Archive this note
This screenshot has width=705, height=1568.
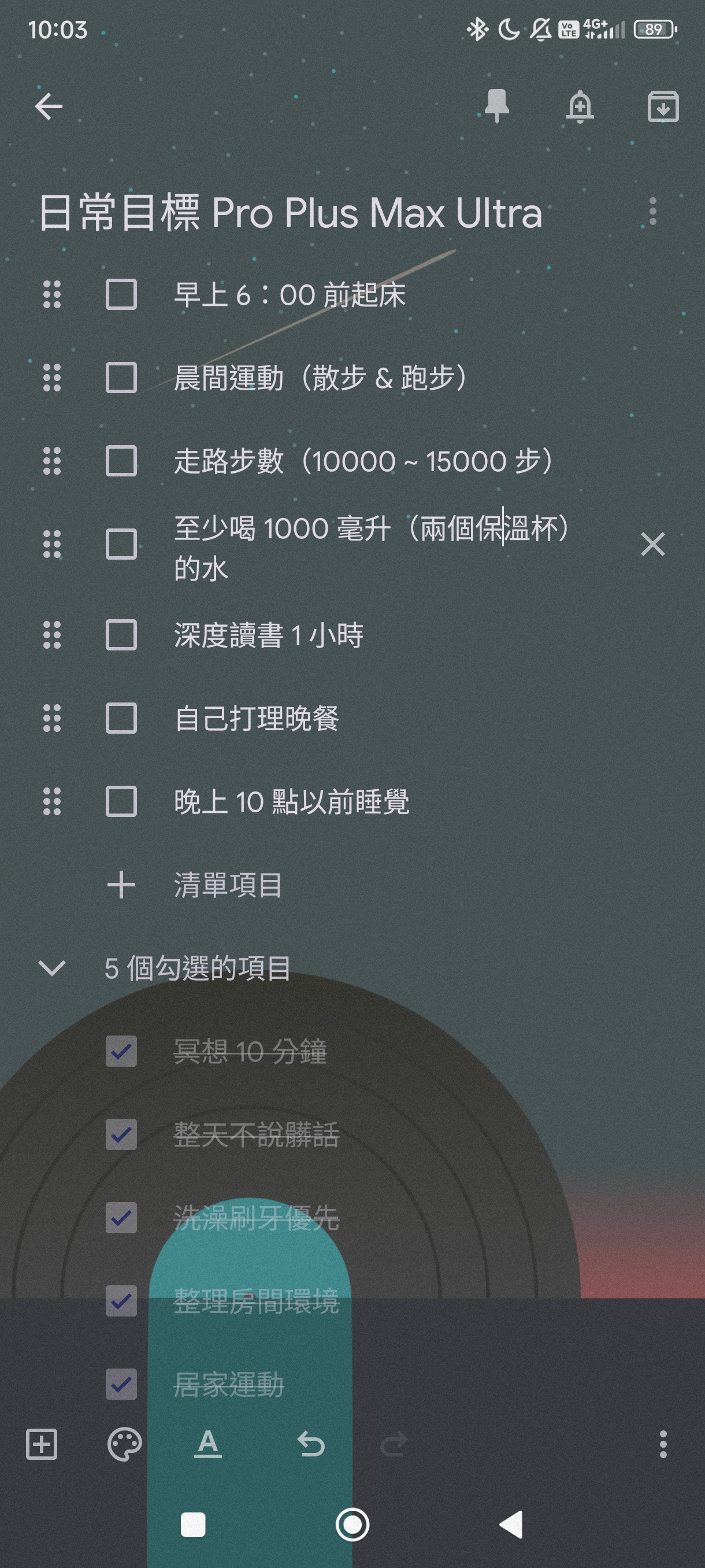tap(662, 107)
